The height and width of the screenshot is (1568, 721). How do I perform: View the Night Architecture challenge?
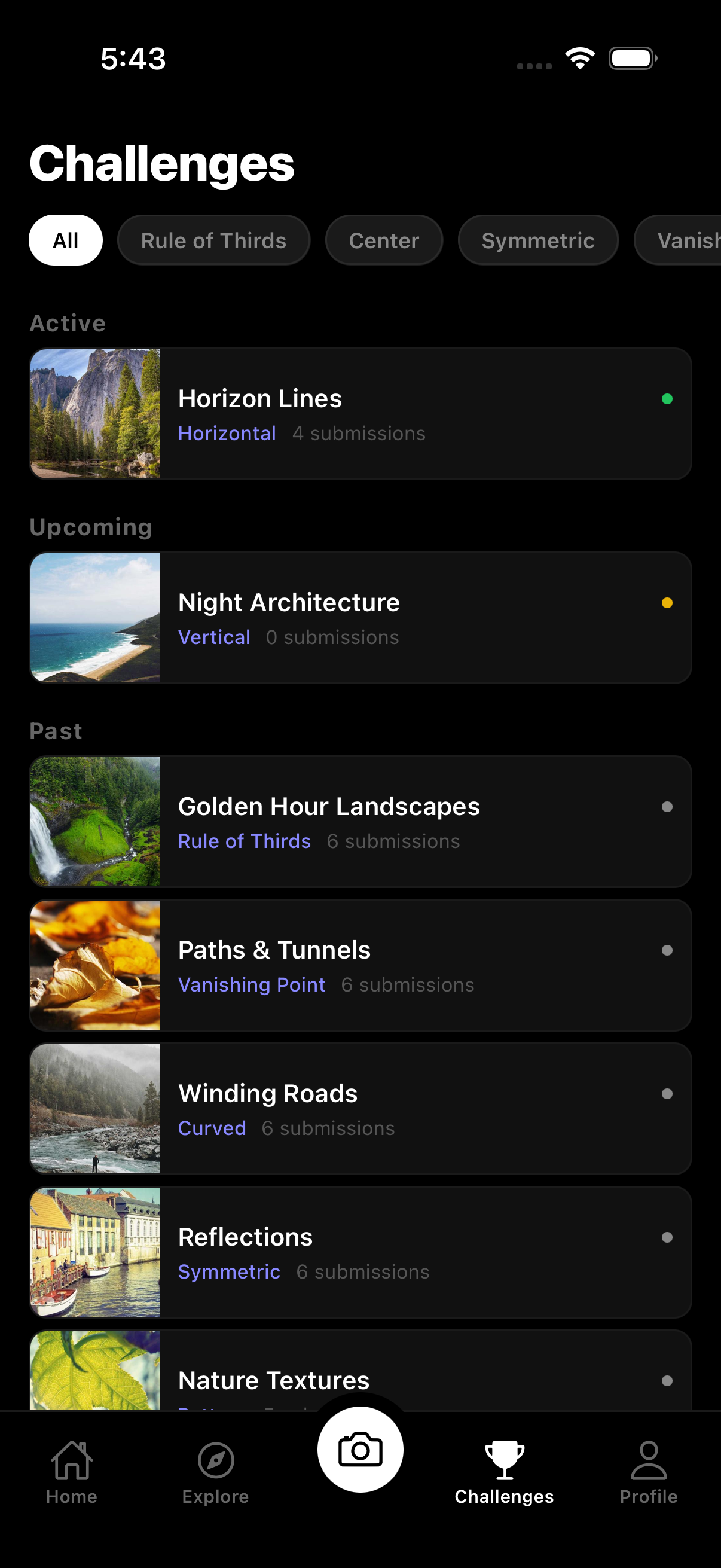pos(360,618)
